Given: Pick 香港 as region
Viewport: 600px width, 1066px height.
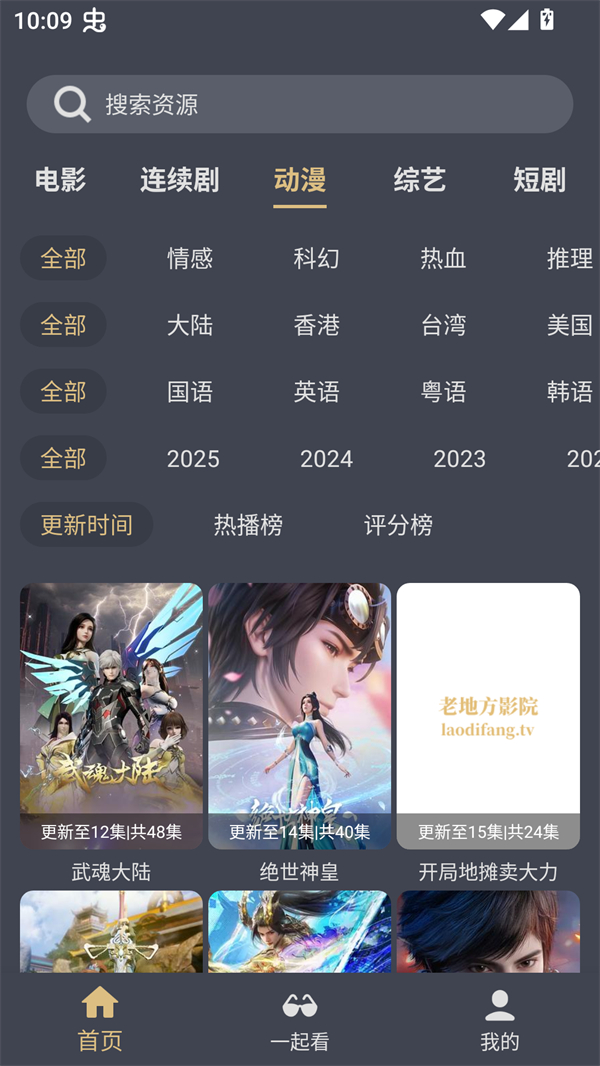Looking at the screenshot, I should 316,325.
